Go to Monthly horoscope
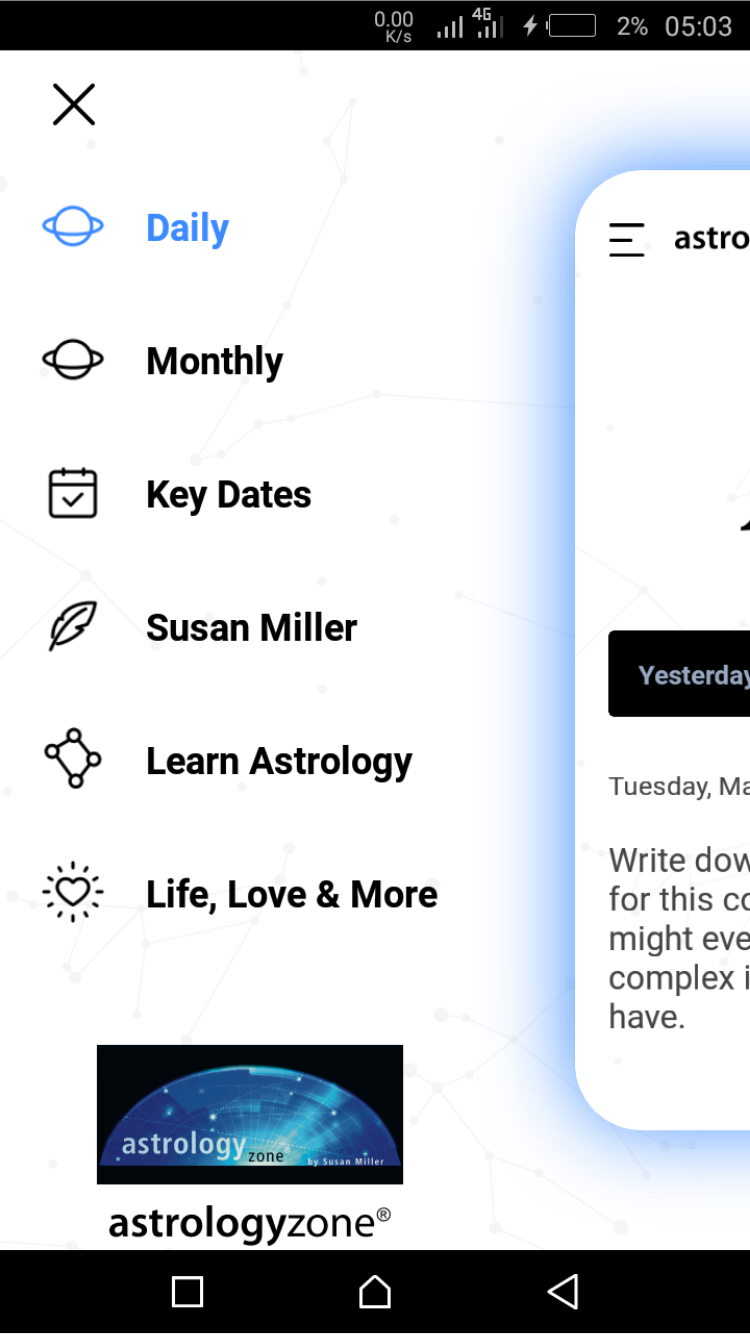 coord(214,361)
